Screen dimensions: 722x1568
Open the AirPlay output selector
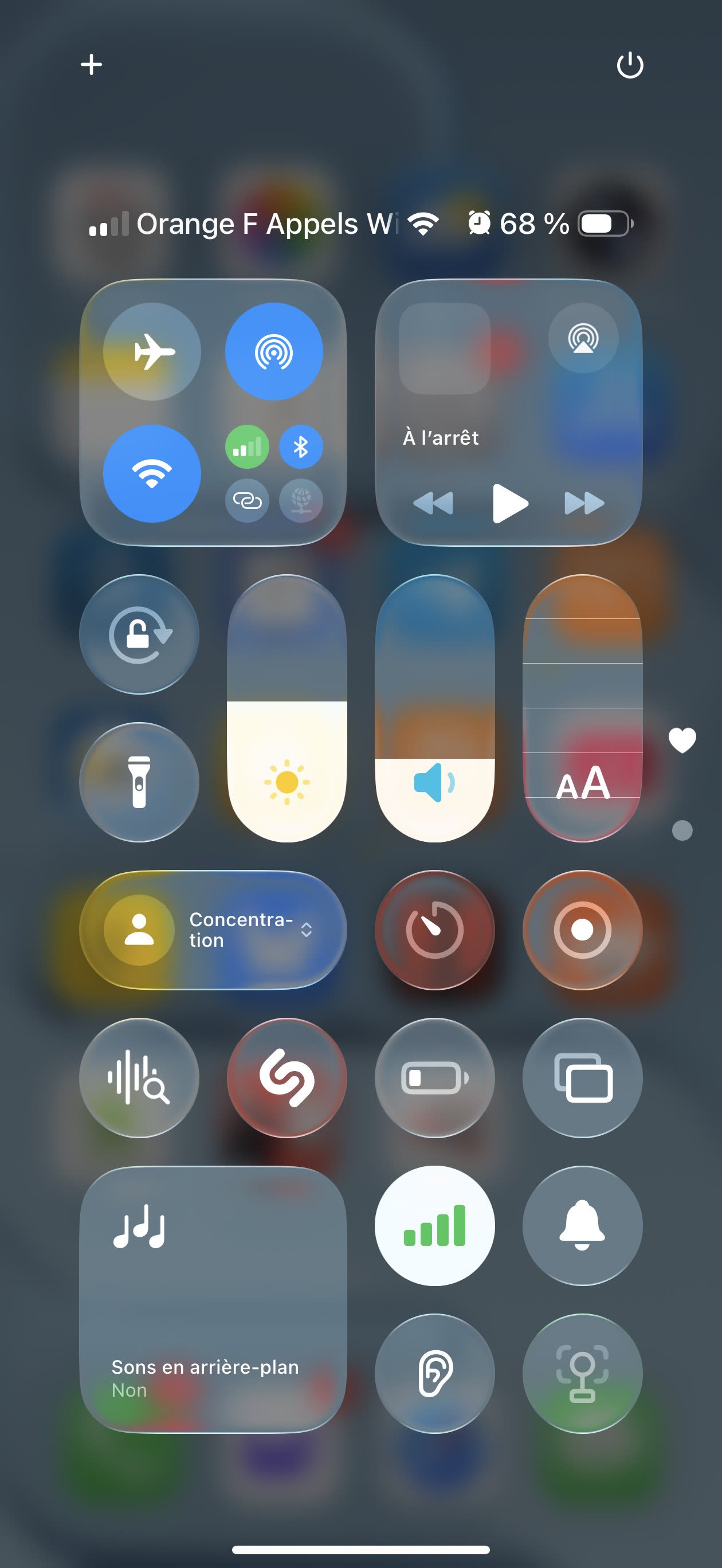tap(583, 338)
